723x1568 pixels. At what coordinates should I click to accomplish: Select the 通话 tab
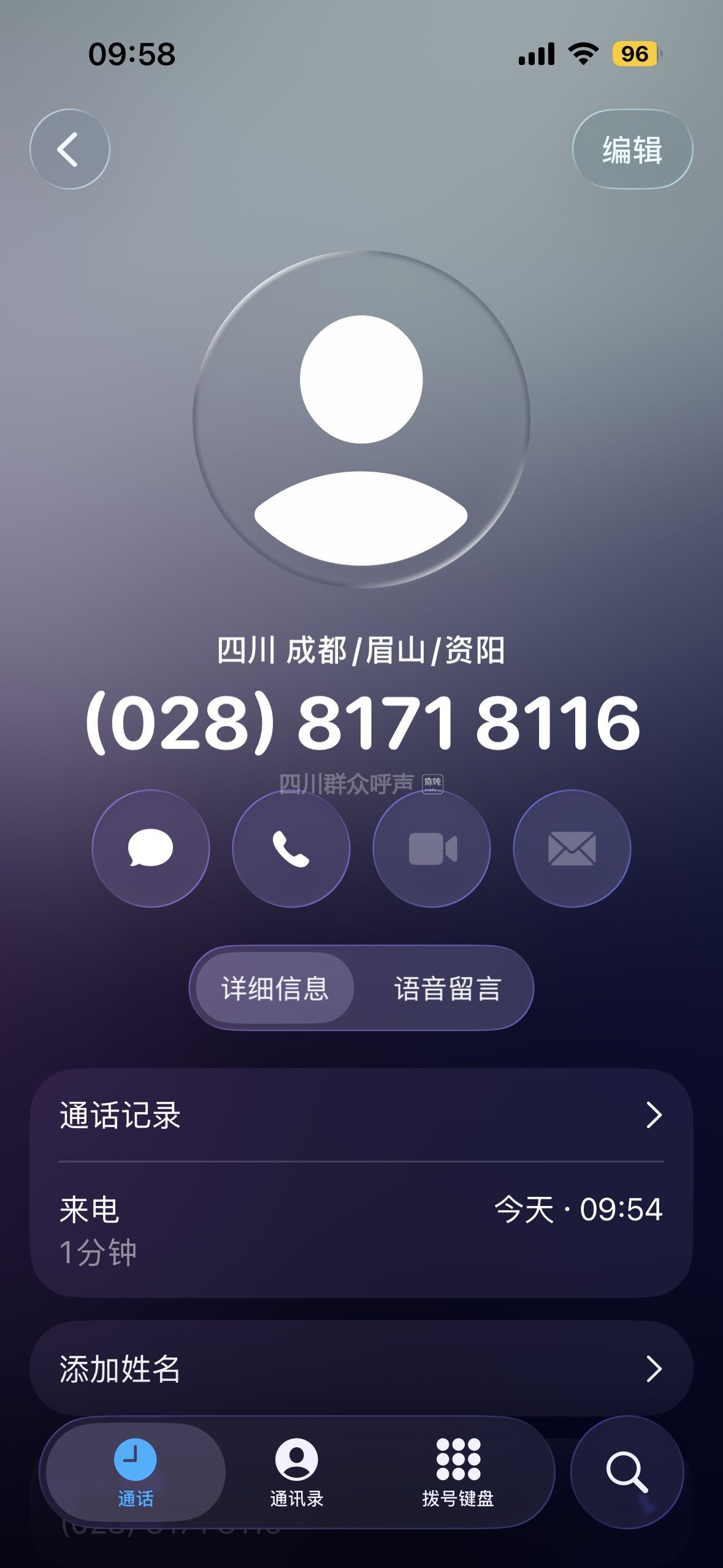click(135, 1472)
